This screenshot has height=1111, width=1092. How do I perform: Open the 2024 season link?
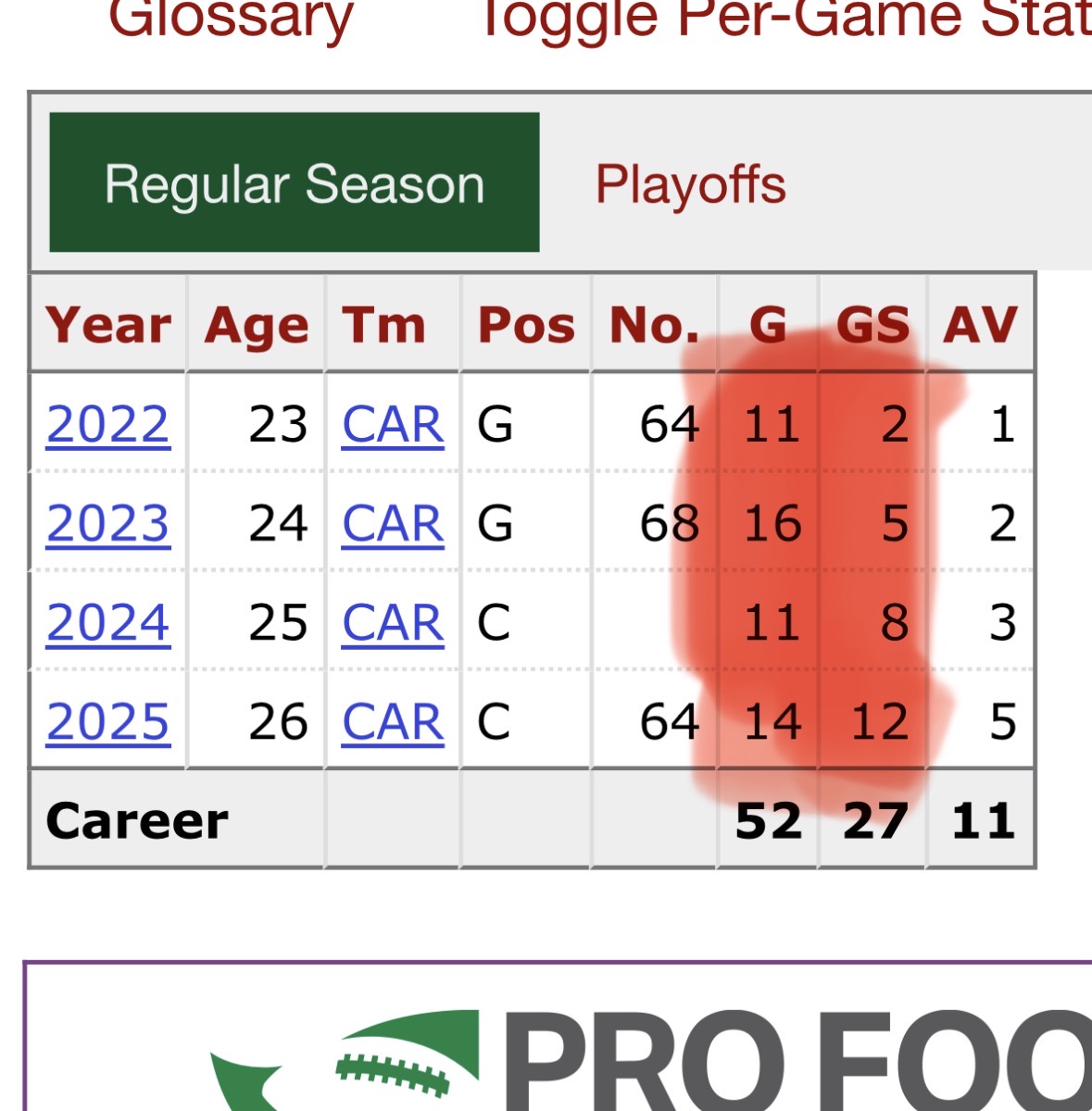coord(108,623)
